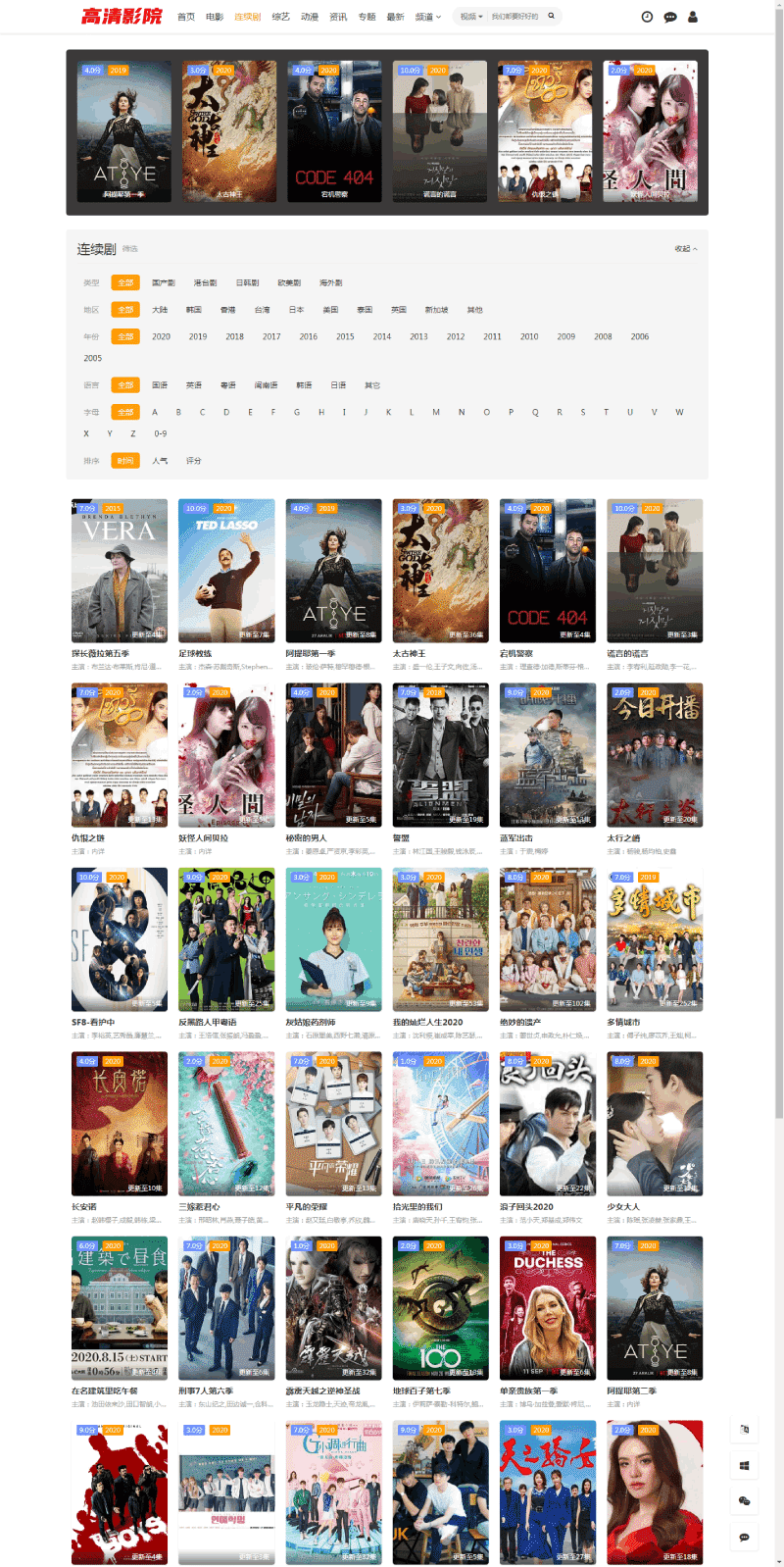Go to the 综艺 section
The image size is (784, 1567).
(x=280, y=17)
